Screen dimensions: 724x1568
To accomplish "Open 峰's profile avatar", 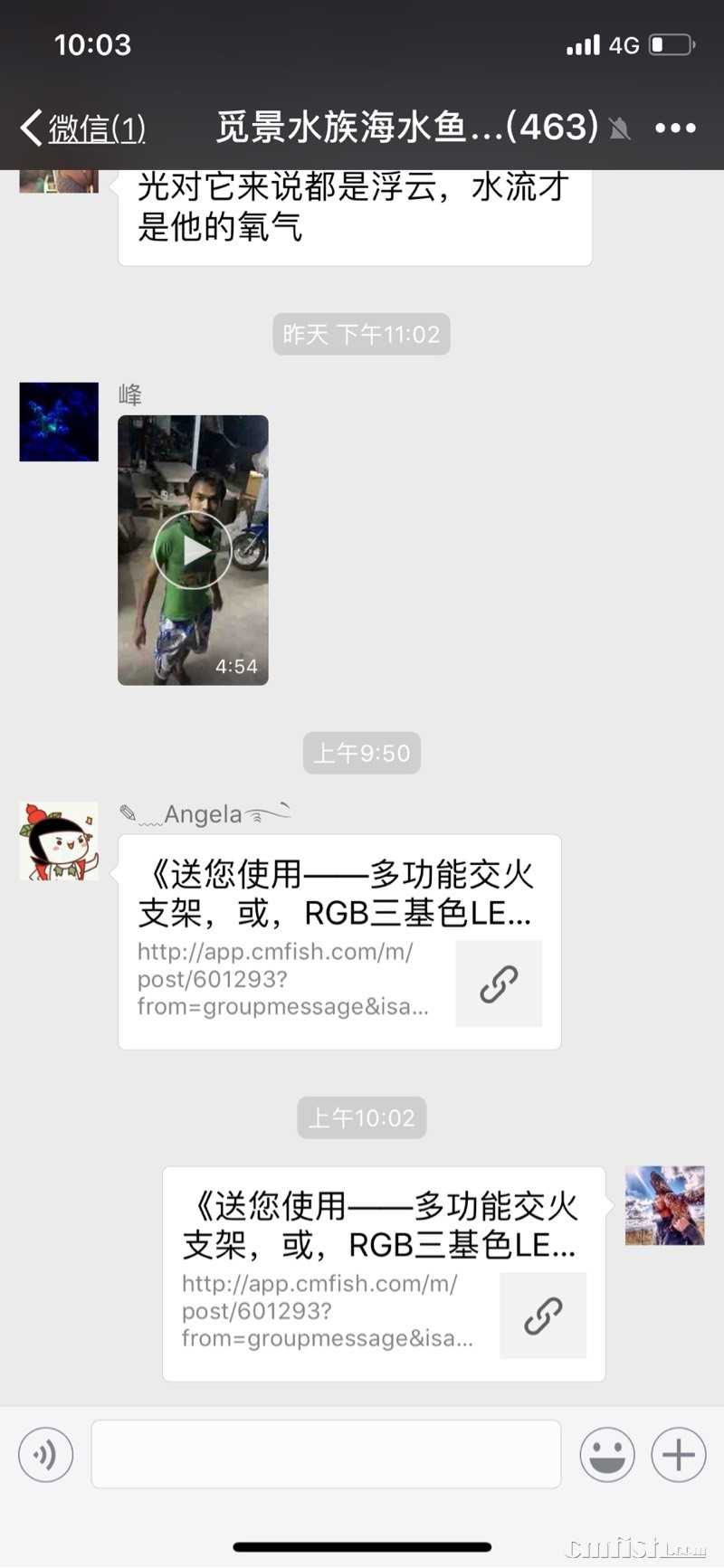I will 59,422.
